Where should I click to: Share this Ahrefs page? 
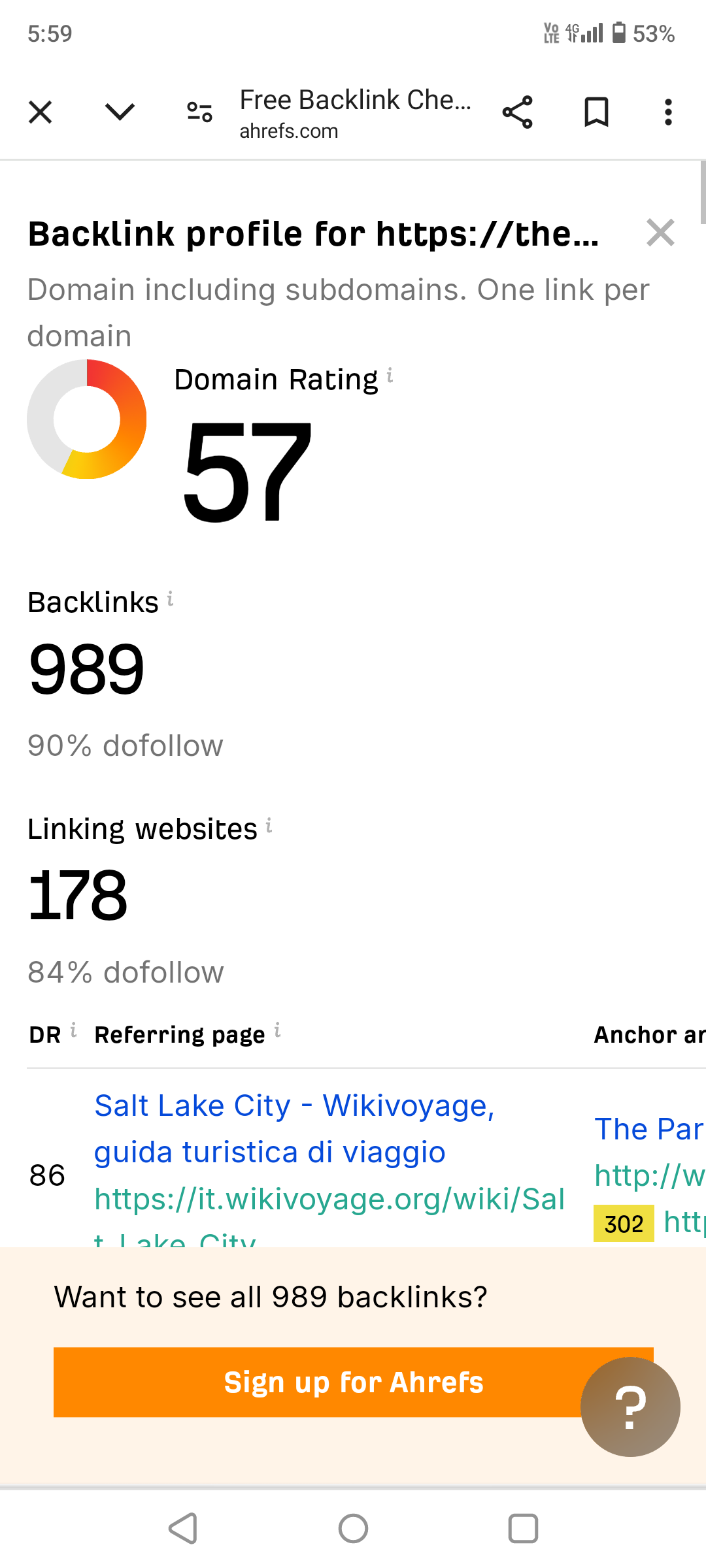coord(517,112)
